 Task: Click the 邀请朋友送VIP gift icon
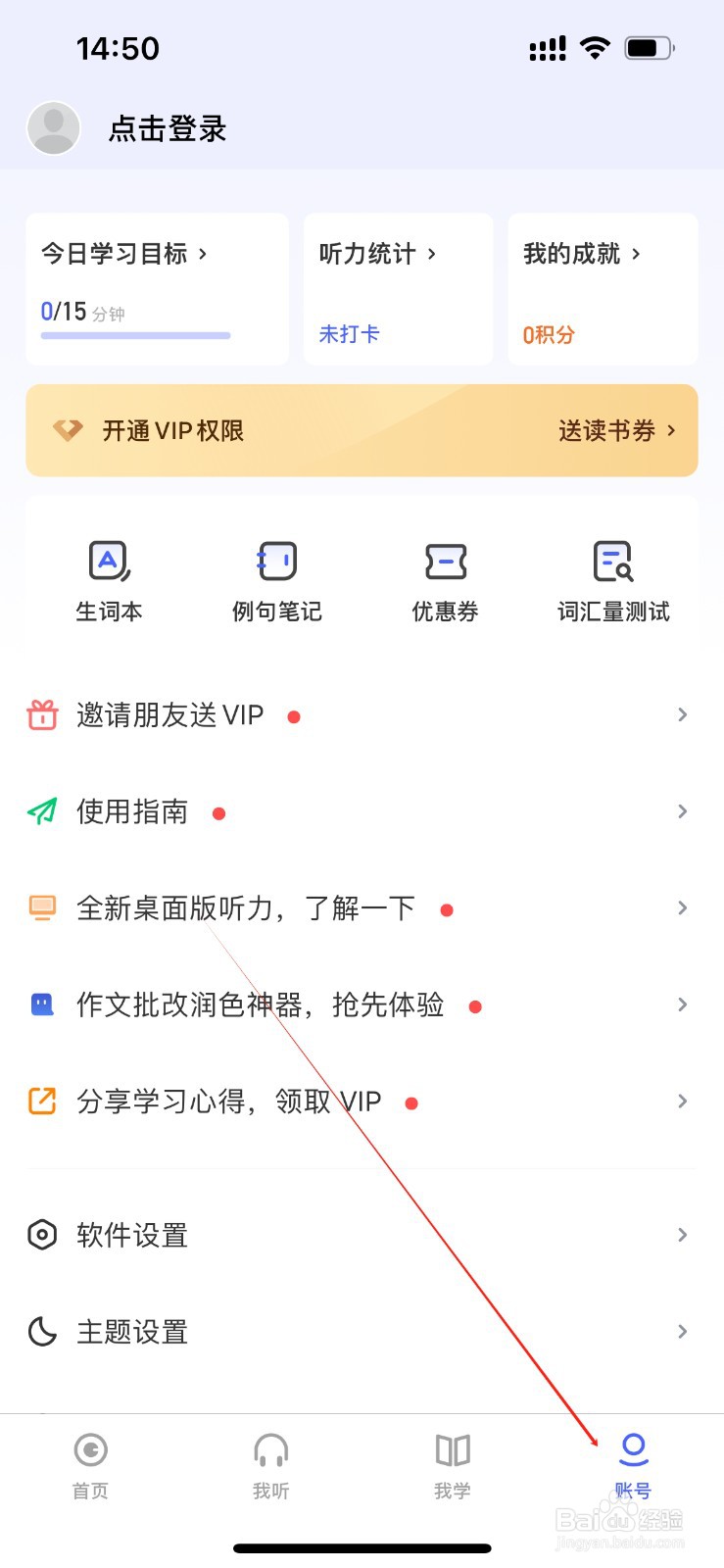(42, 714)
